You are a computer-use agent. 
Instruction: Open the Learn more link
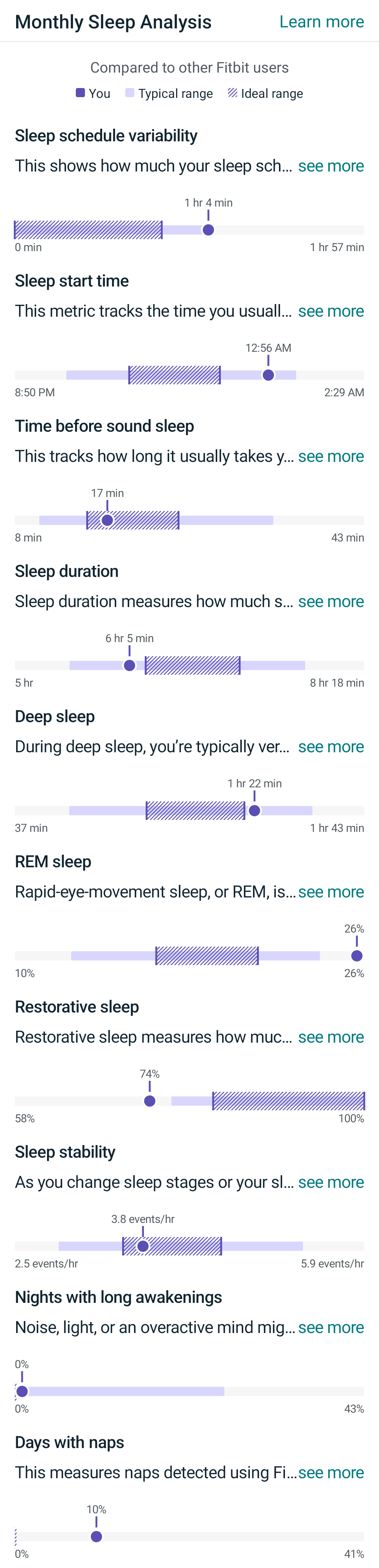(321, 22)
